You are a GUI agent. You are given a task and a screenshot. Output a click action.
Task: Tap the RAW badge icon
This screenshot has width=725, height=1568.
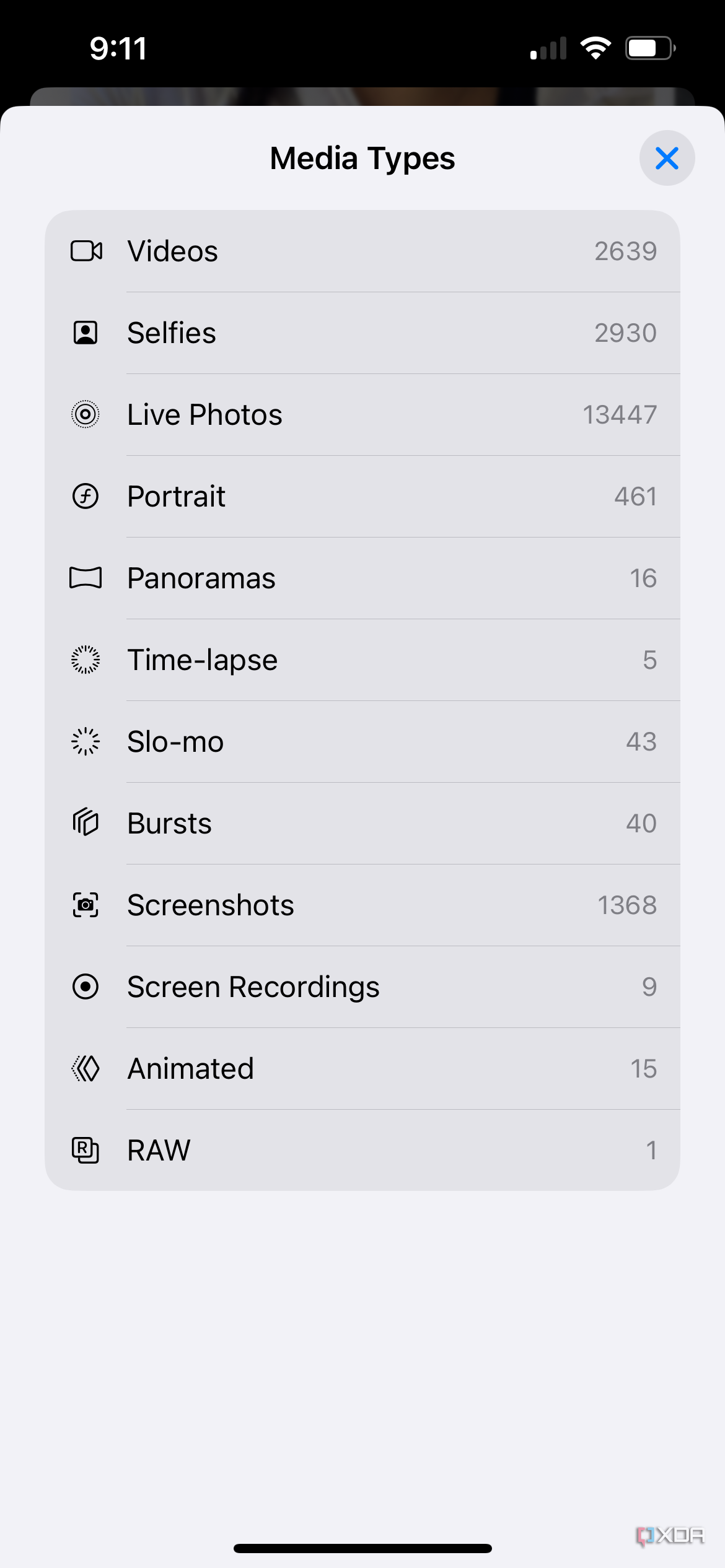[x=85, y=1150]
